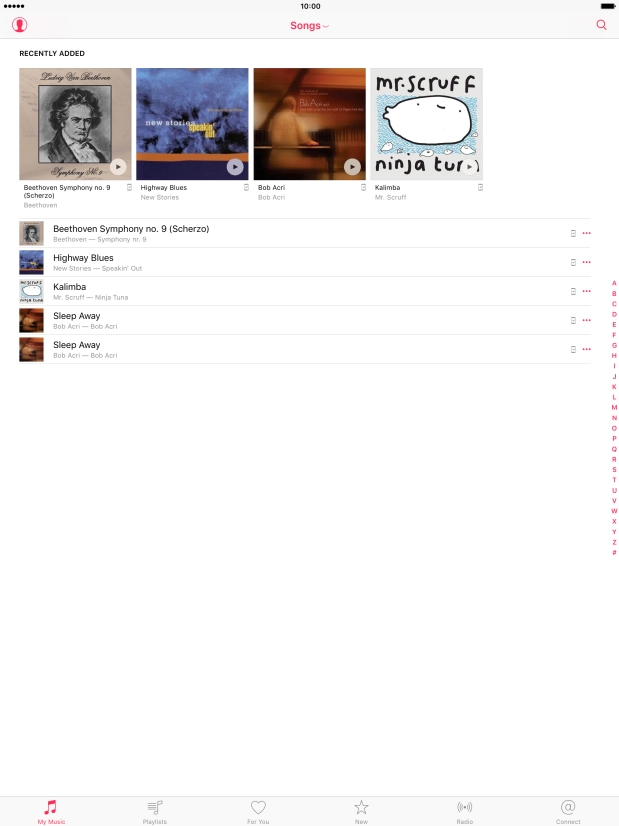The image size is (619, 826).
Task: Switch to the Playlists tab
Action: tap(154, 811)
